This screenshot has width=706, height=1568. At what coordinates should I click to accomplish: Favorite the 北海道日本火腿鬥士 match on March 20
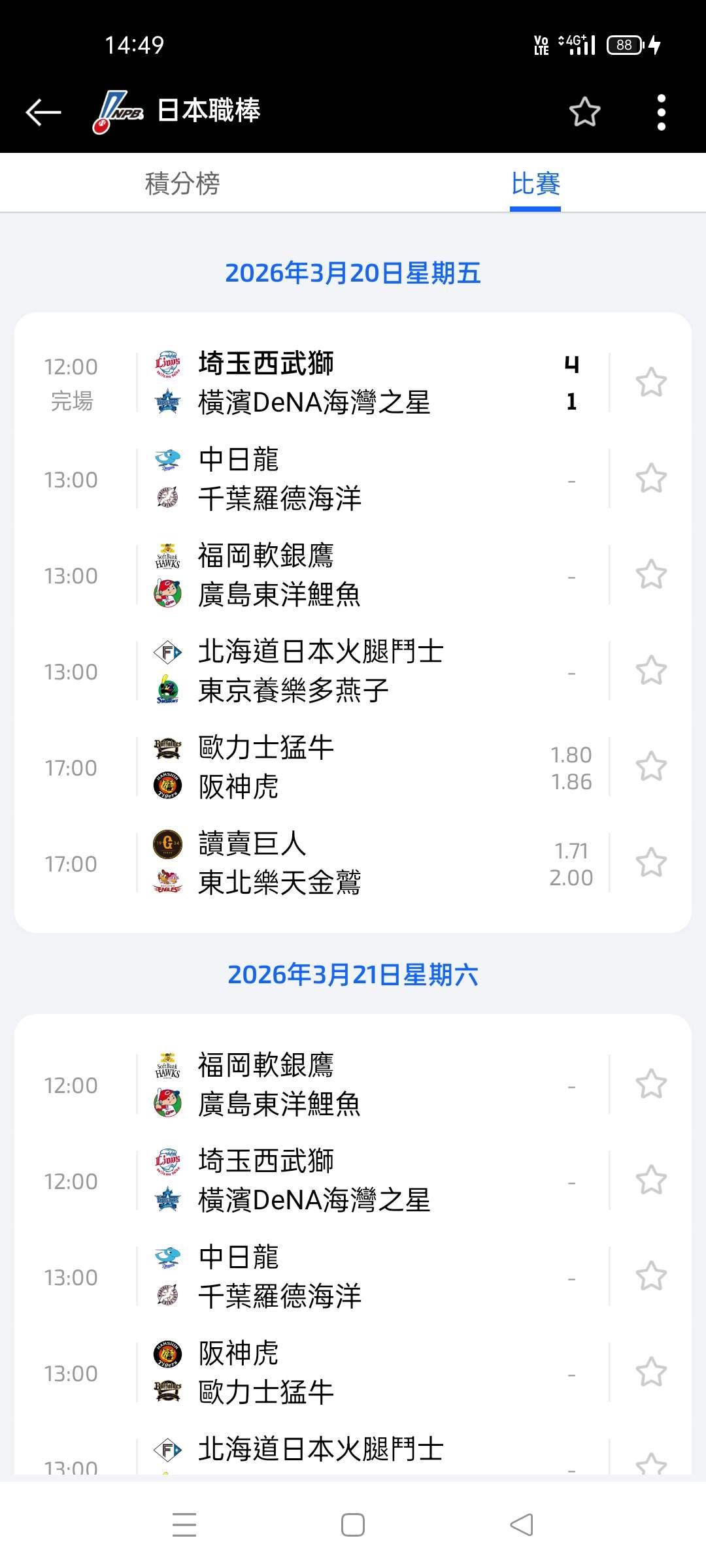pos(651,671)
